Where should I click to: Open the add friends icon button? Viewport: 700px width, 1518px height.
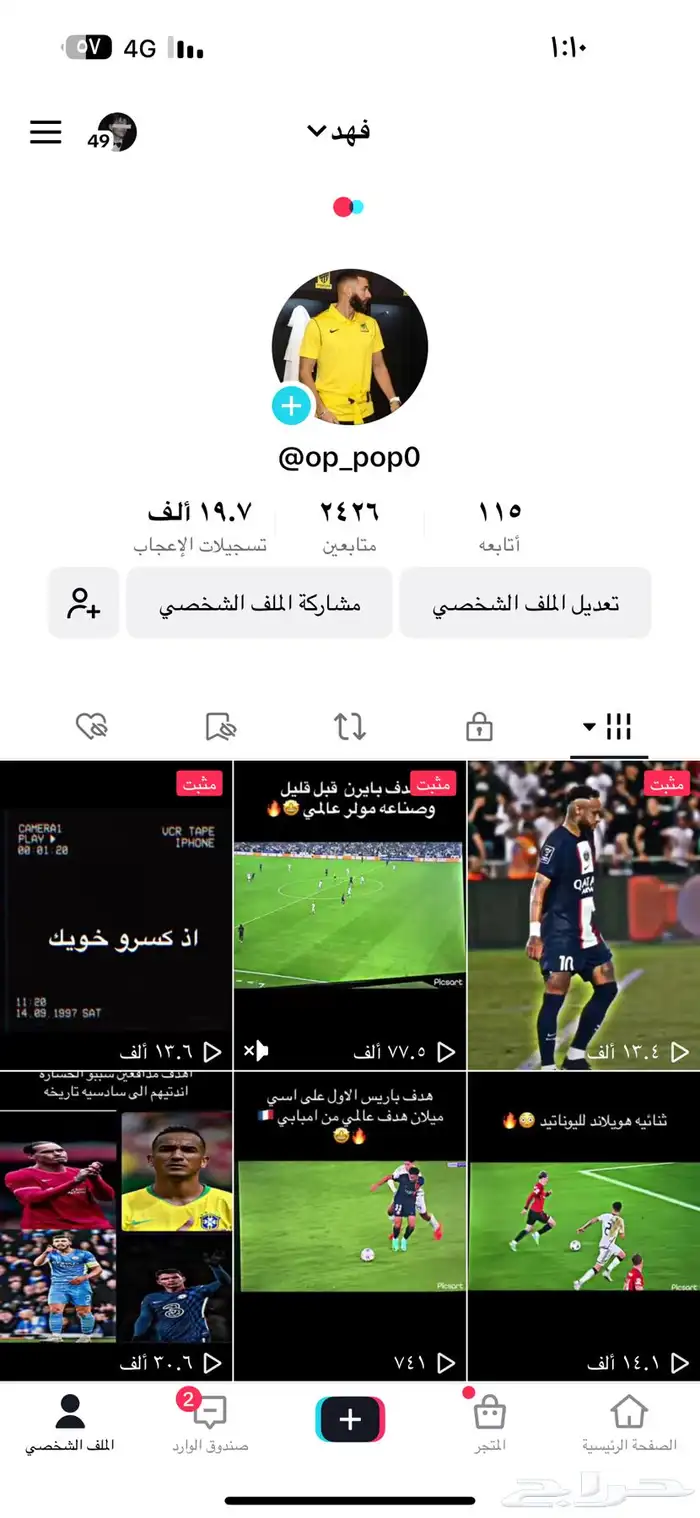click(84, 603)
